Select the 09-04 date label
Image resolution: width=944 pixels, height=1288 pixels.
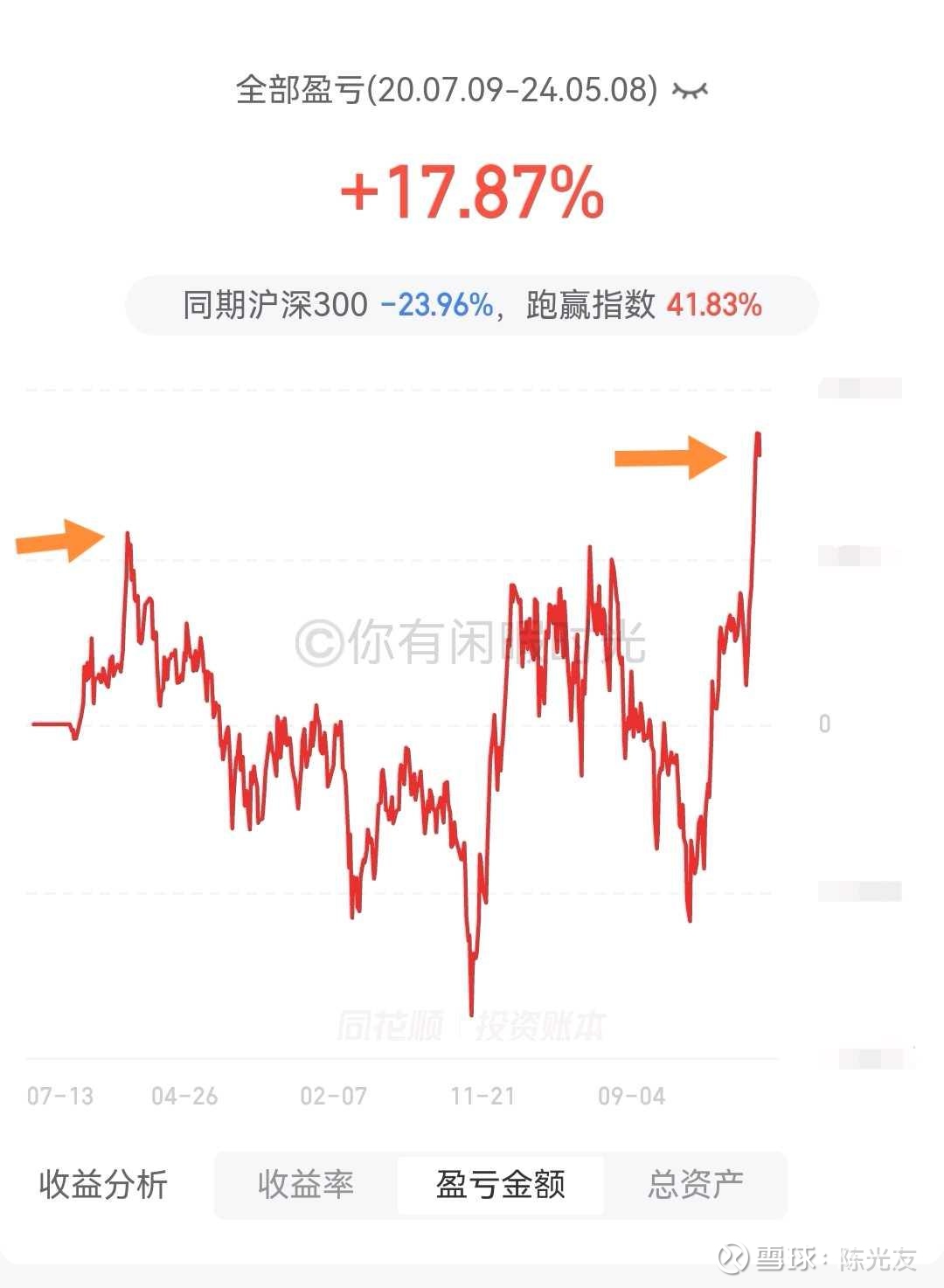coord(631,1096)
